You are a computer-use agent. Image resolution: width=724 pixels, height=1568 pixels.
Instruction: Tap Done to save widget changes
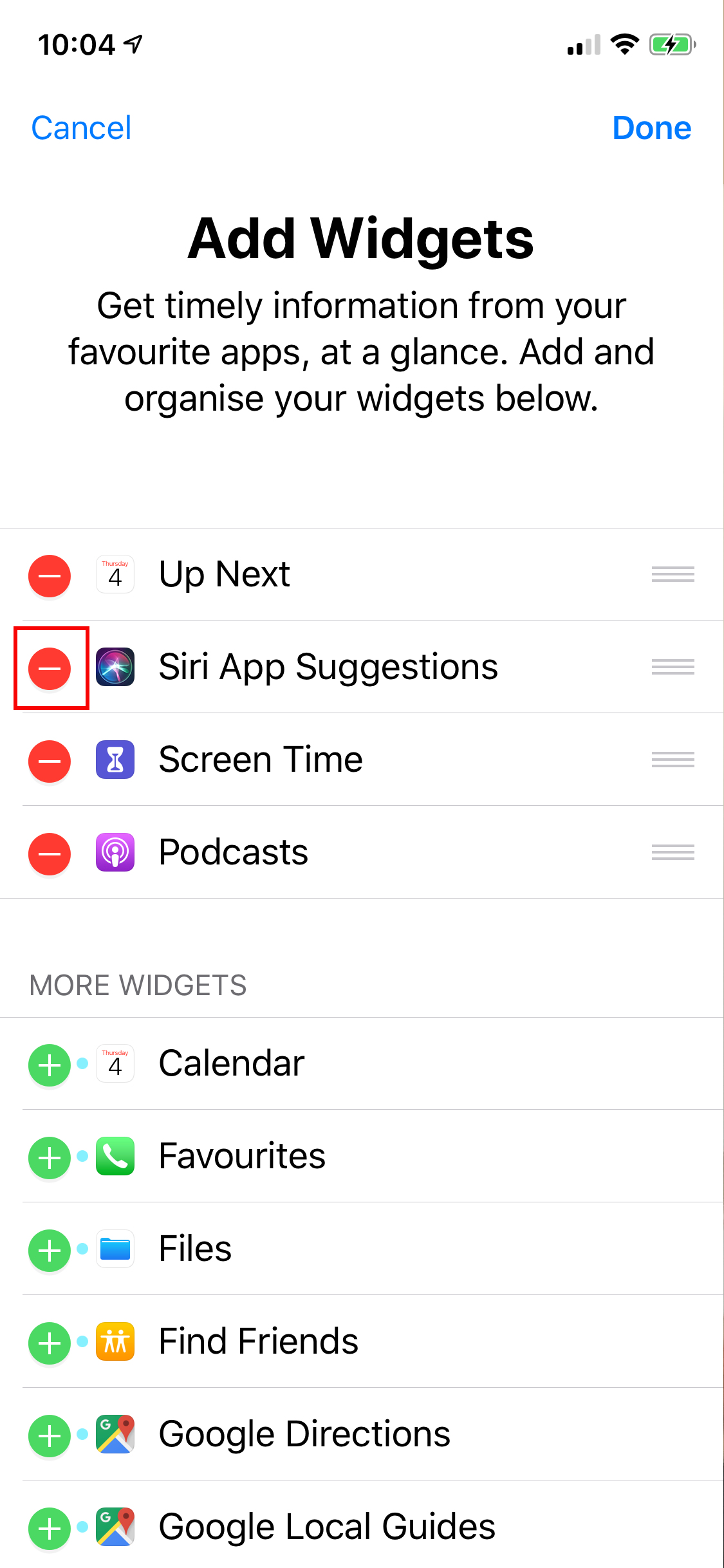click(651, 127)
